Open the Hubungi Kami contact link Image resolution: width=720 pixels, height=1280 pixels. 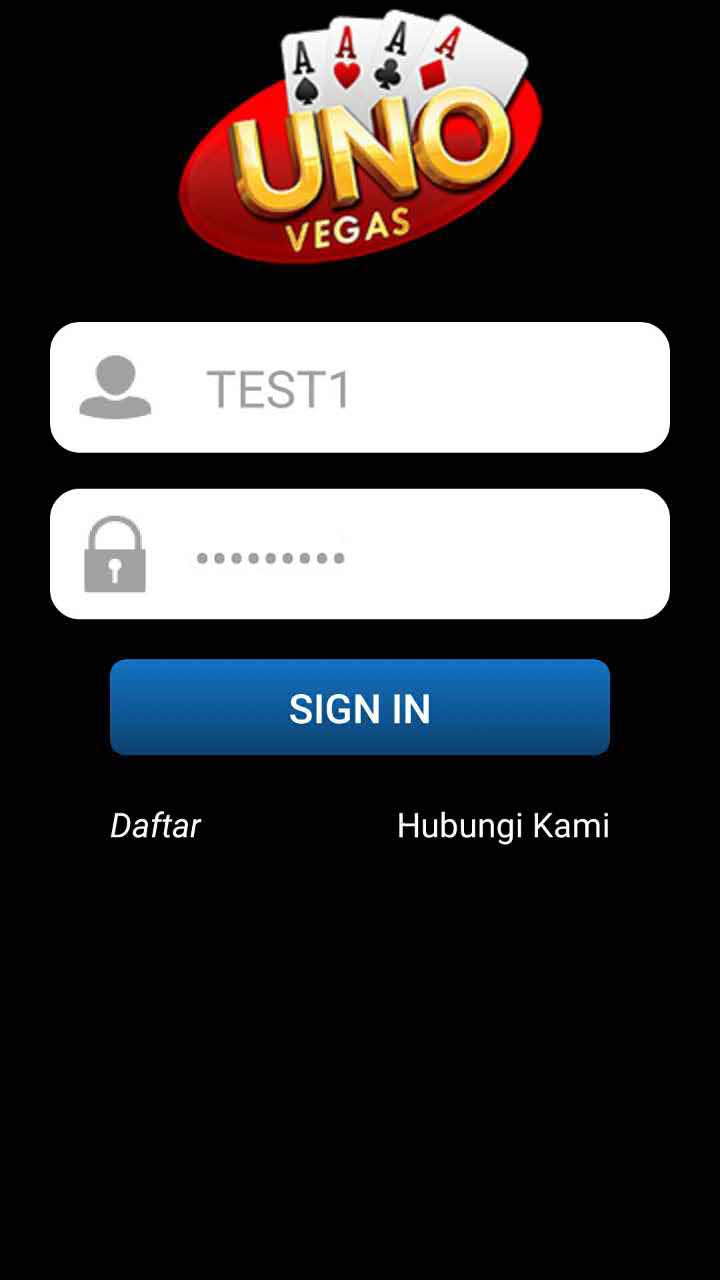[x=503, y=826]
